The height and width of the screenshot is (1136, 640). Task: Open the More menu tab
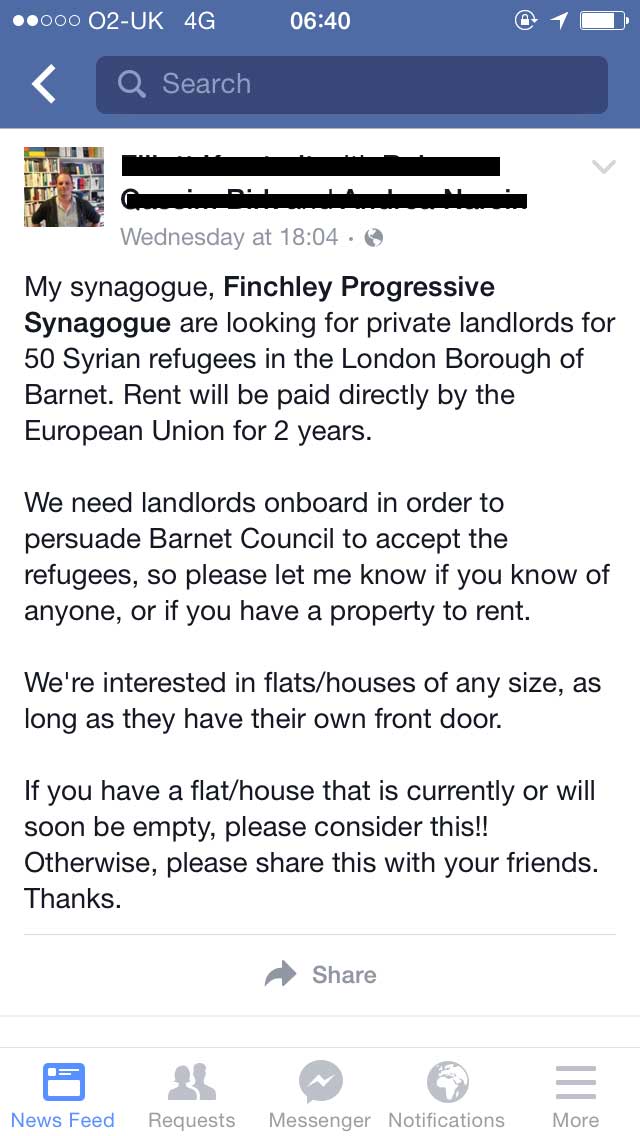[576, 1095]
